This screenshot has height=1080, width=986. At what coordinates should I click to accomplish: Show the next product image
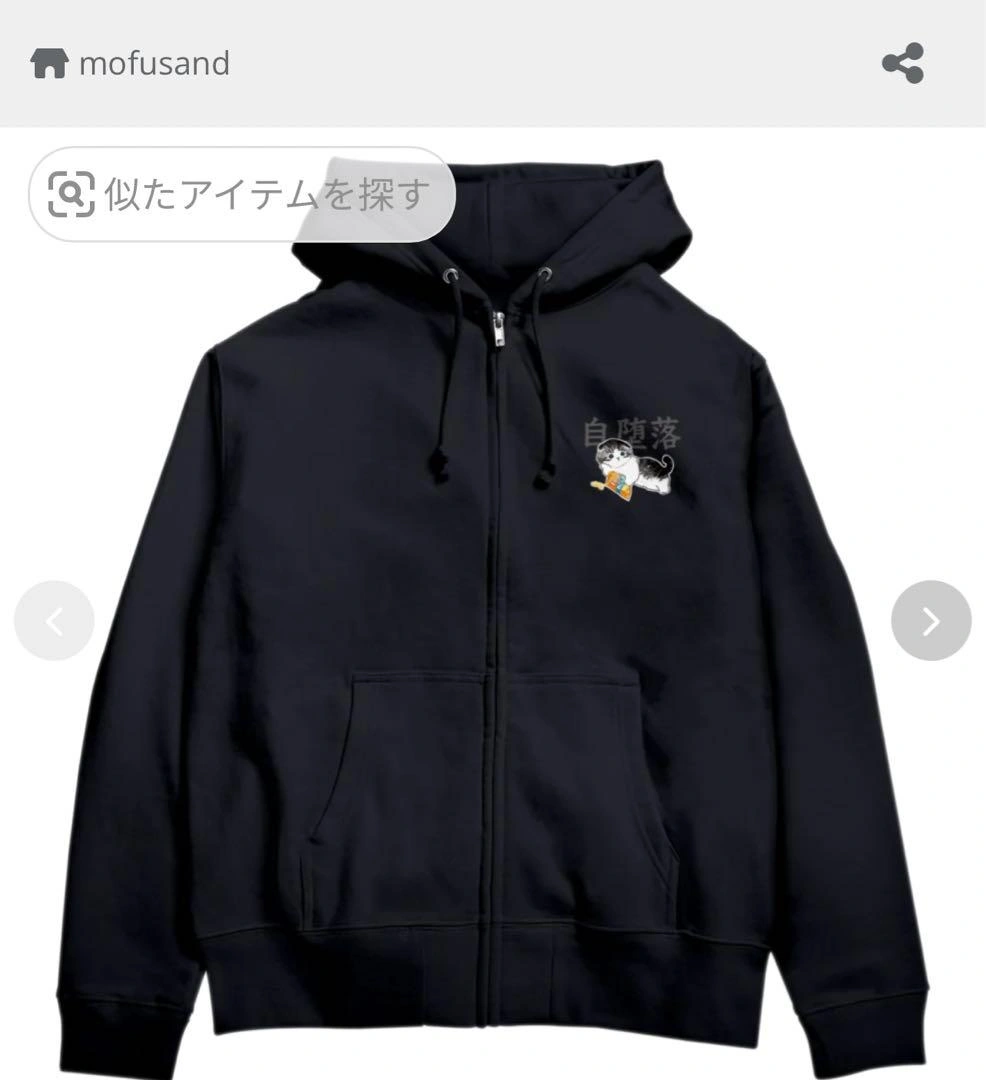point(930,621)
